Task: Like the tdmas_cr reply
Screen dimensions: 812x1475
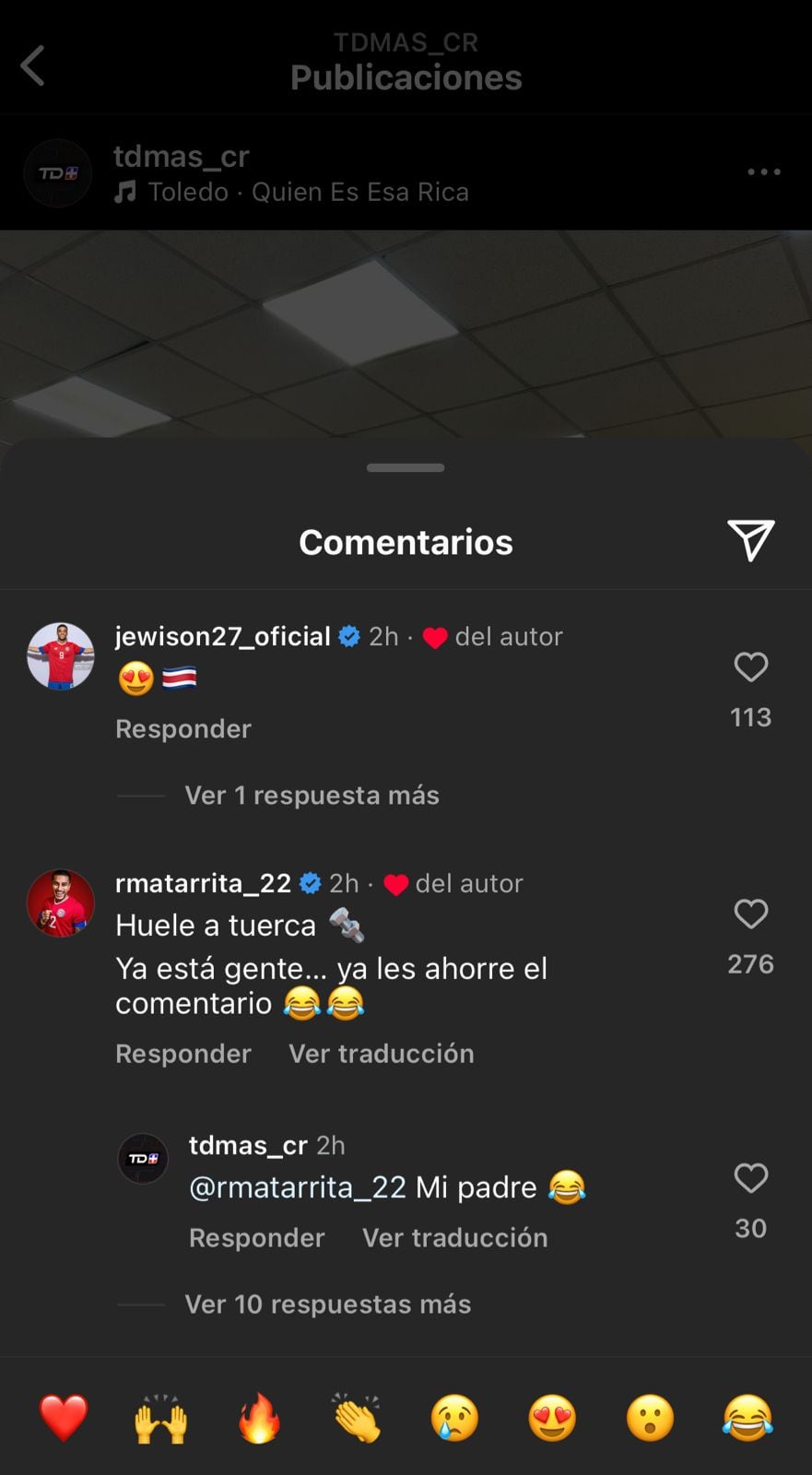Action: pyautogui.click(x=750, y=1178)
